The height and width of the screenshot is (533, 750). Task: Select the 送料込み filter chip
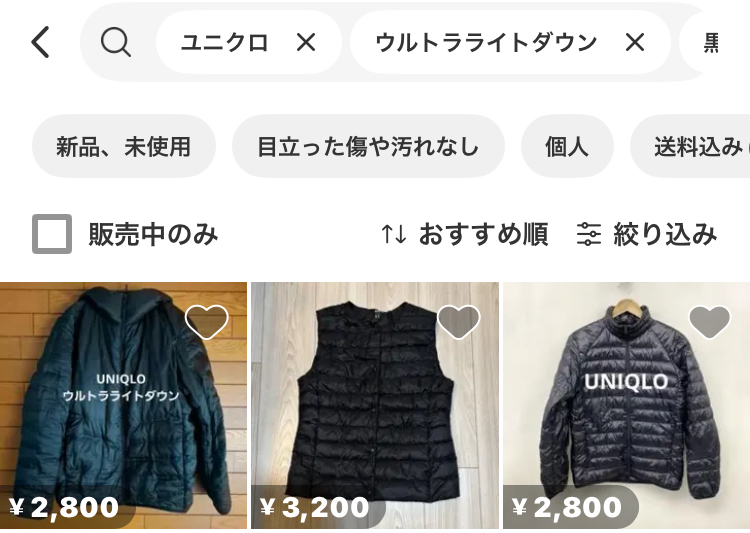click(x=695, y=147)
